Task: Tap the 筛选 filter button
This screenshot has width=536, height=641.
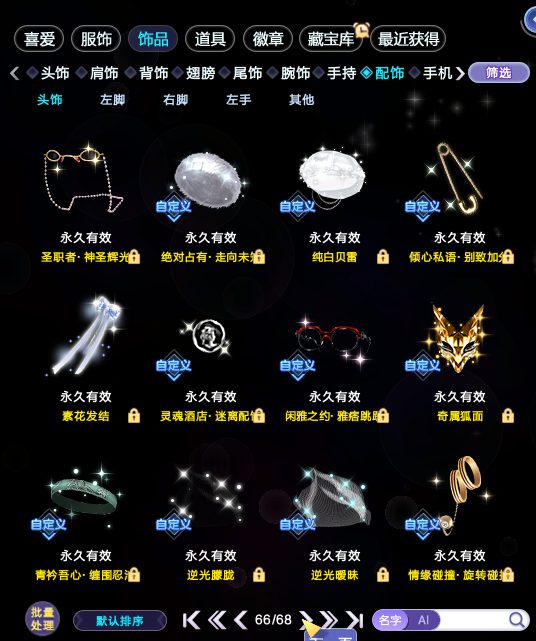Action: [x=499, y=73]
